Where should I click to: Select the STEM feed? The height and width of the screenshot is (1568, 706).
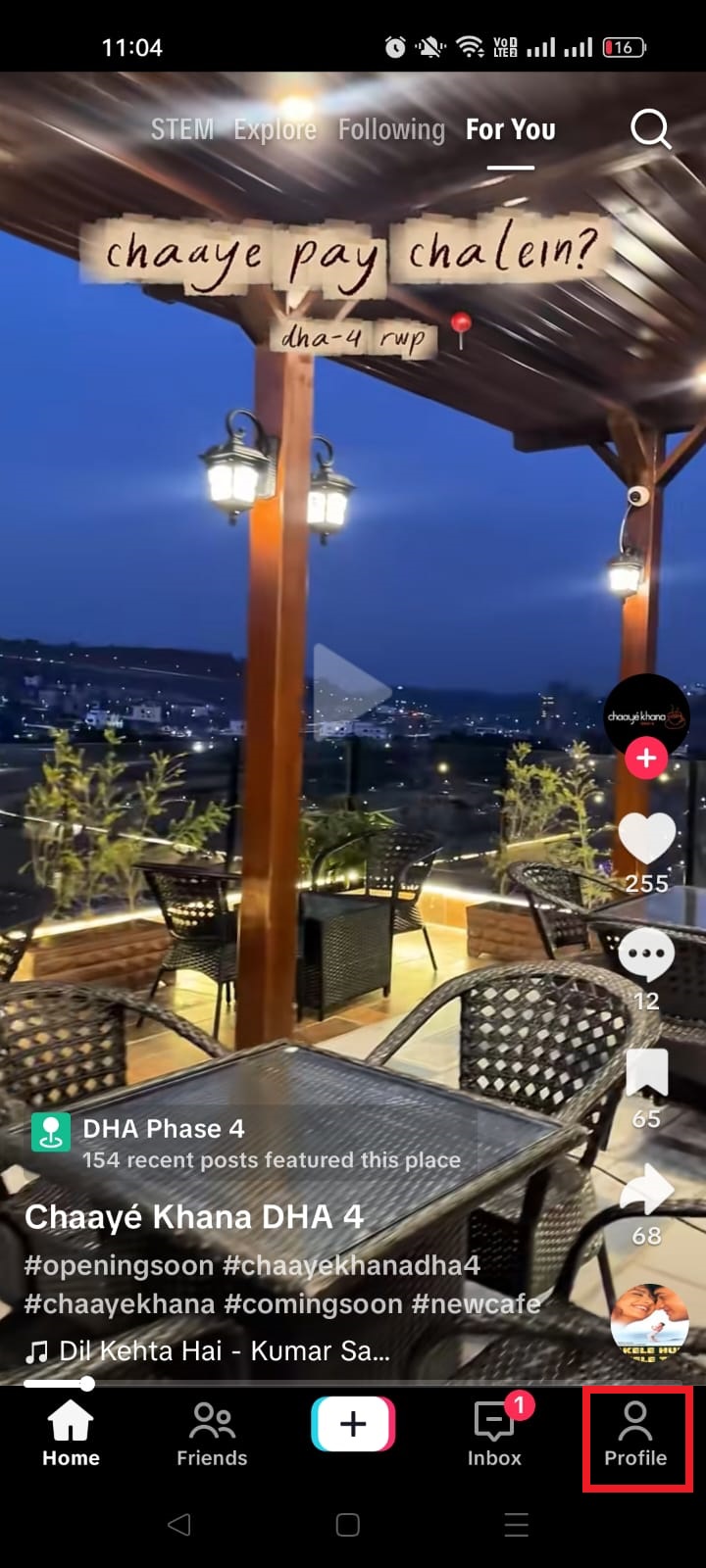pyautogui.click(x=182, y=129)
